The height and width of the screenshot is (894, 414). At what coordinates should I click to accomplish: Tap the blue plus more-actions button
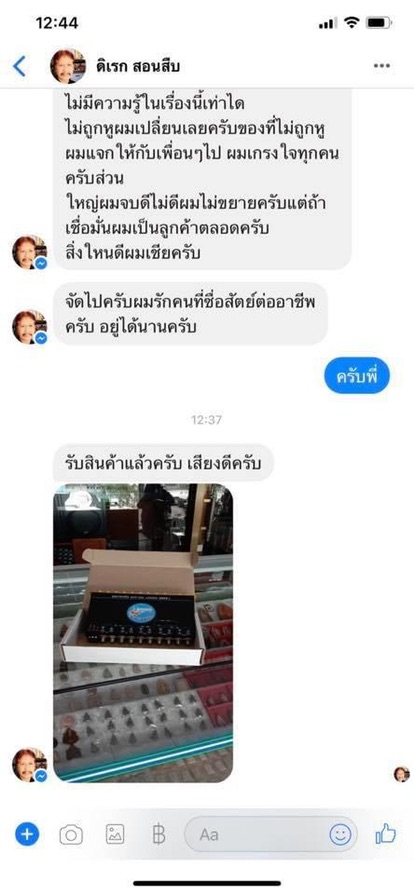(27, 835)
